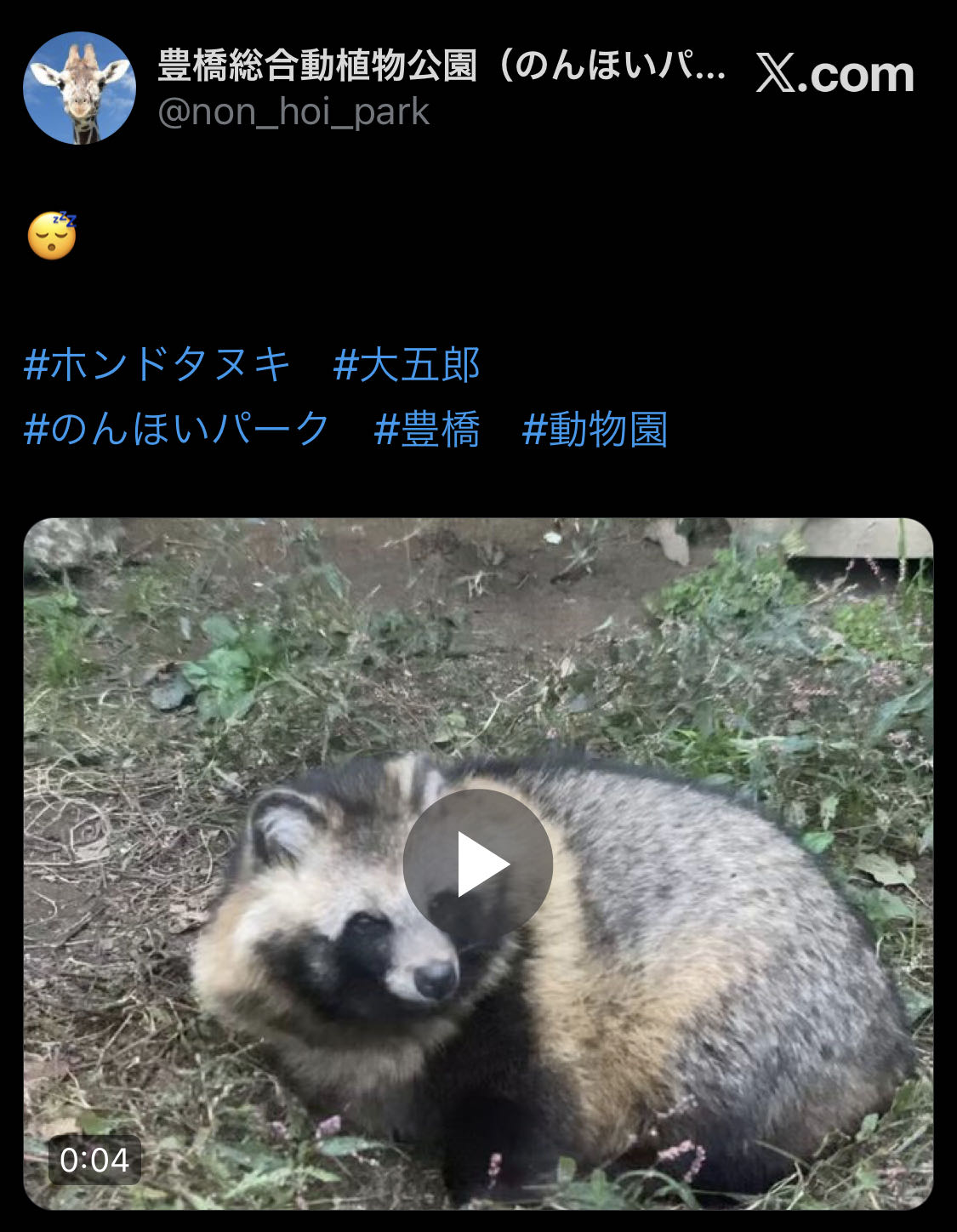The width and height of the screenshot is (957, 1232).
Task: Open the giraffe profile avatar
Action: point(79,88)
